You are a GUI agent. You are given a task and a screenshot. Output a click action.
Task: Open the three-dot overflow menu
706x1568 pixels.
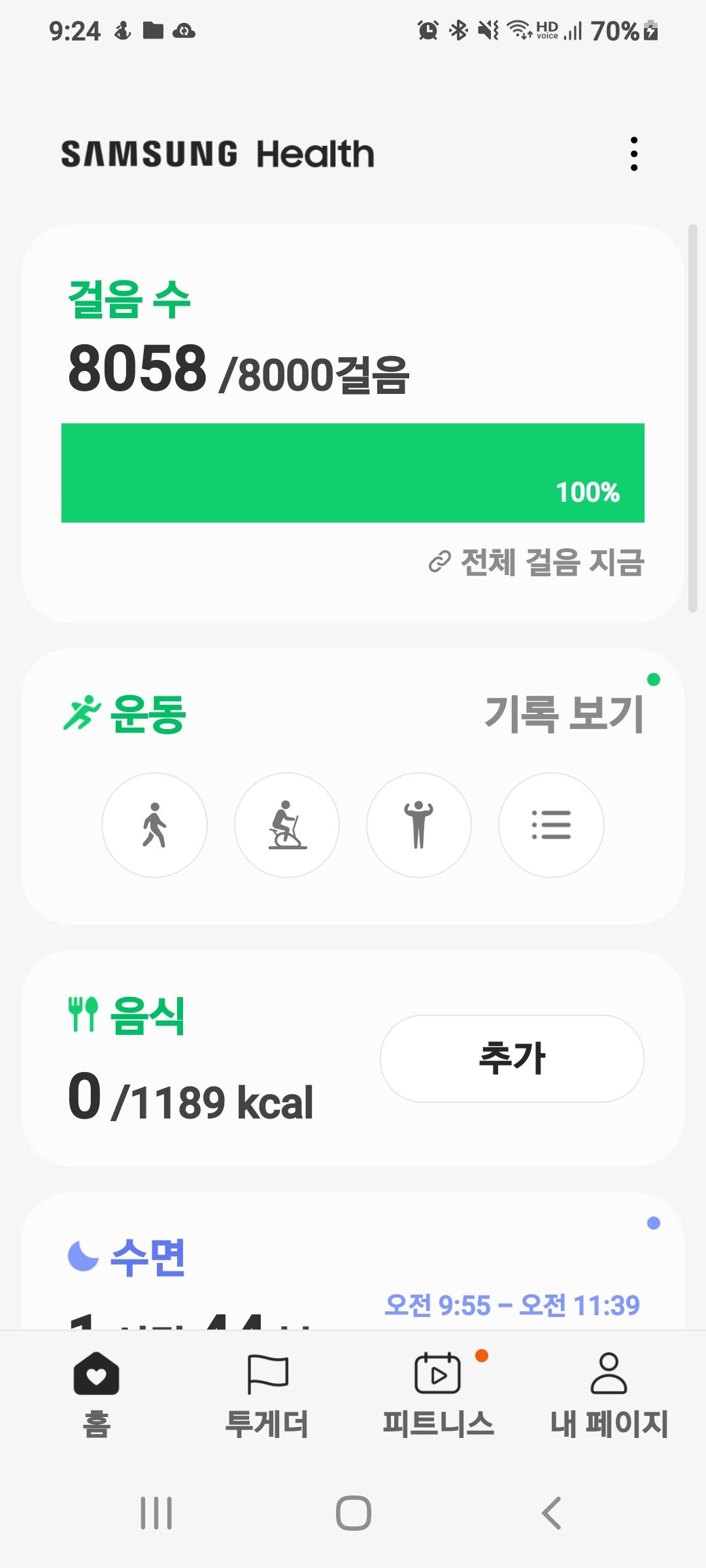point(633,154)
